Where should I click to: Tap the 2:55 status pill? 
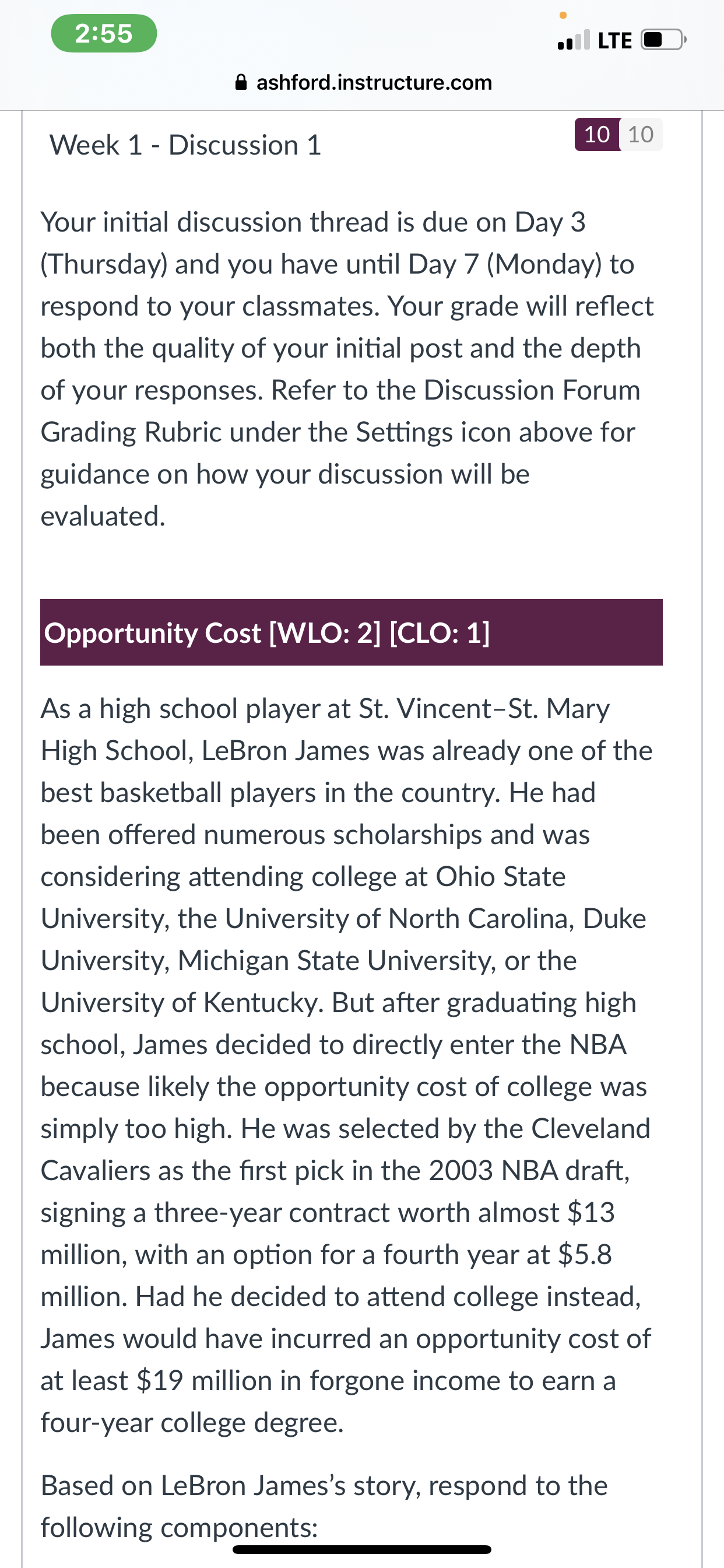[104, 33]
